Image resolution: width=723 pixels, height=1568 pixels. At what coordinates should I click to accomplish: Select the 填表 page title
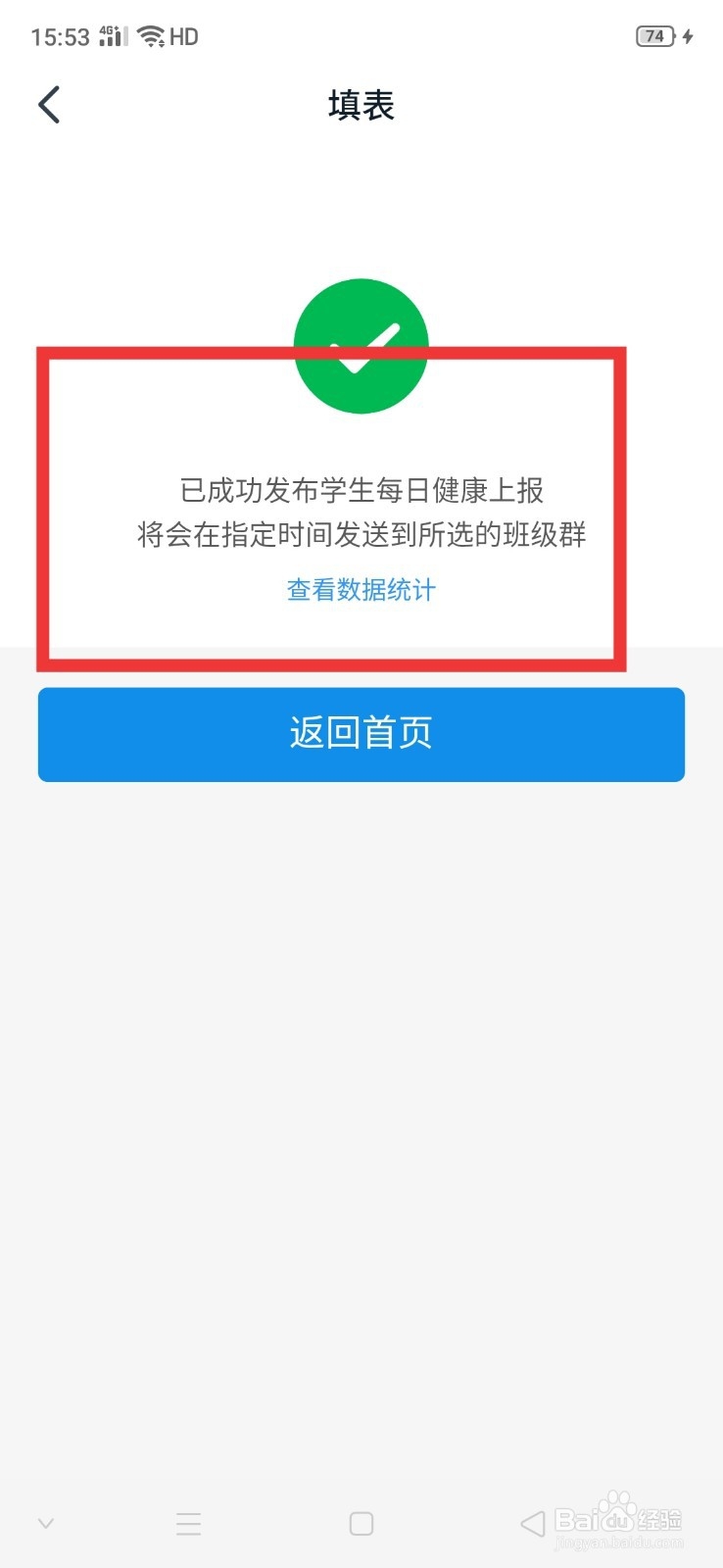coord(361,106)
